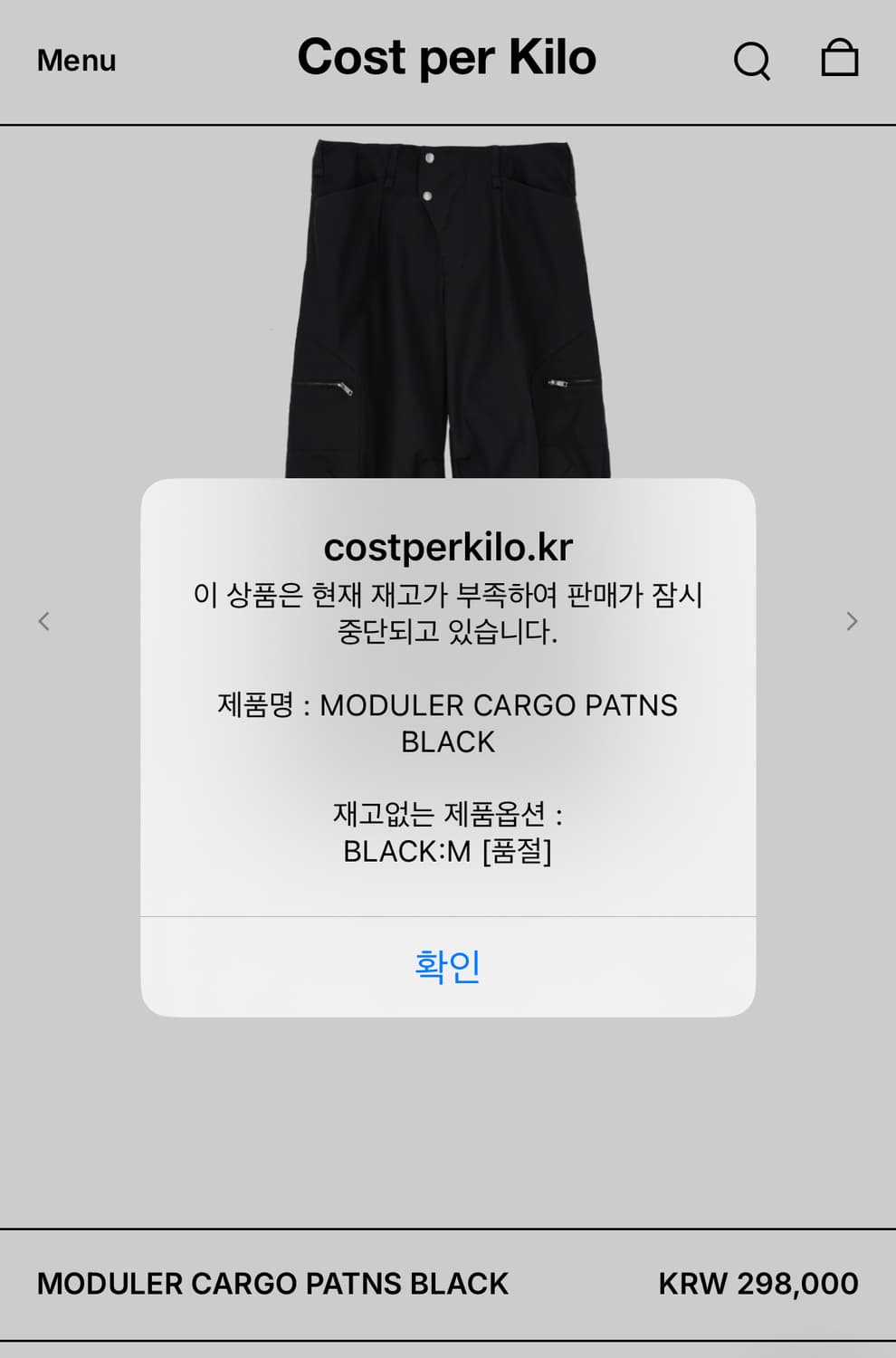Tap Menu to reveal site navigation
896x1358 pixels.
75,60
